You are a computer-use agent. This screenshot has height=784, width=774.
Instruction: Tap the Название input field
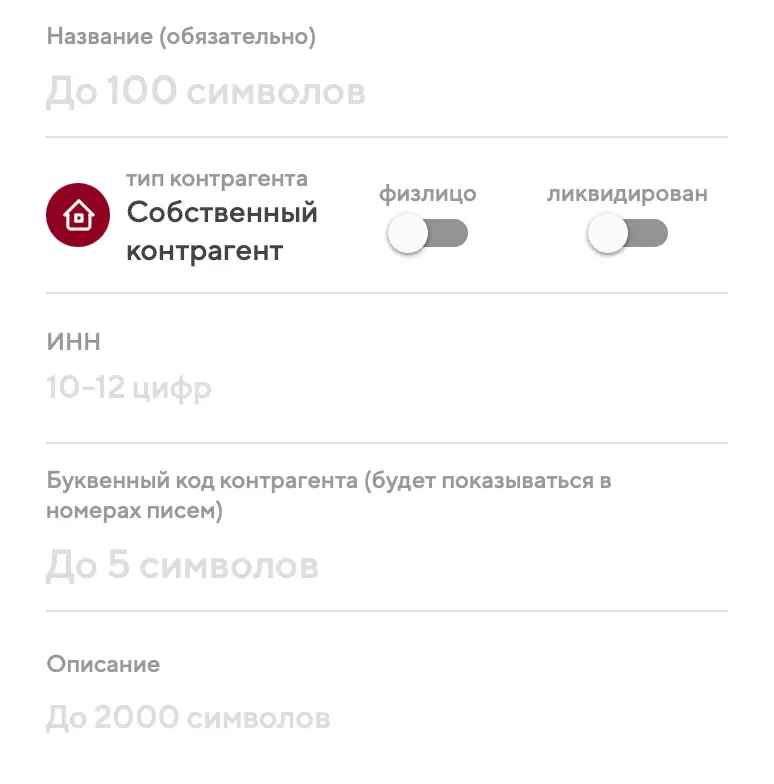[386, 93]
